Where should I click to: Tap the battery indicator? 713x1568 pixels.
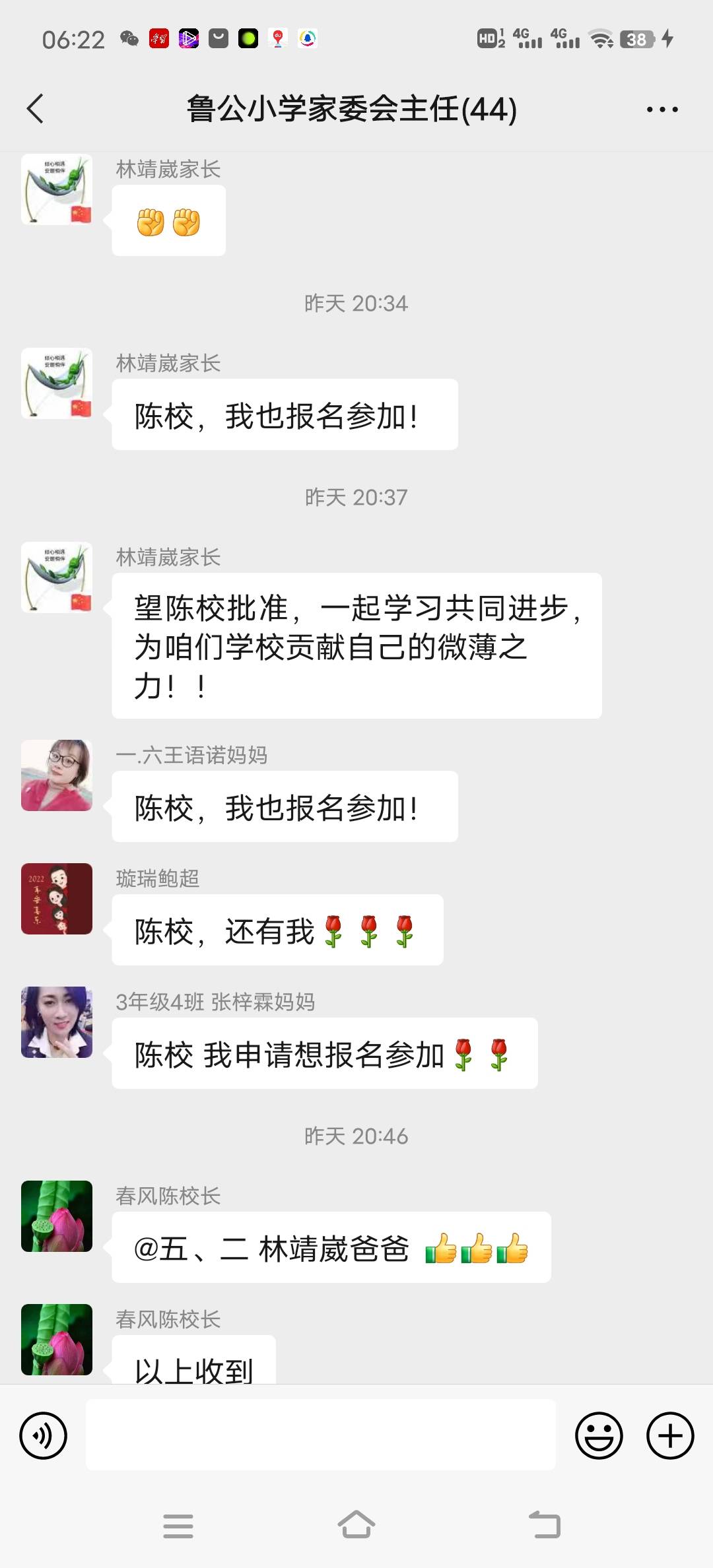coord(636,40)
